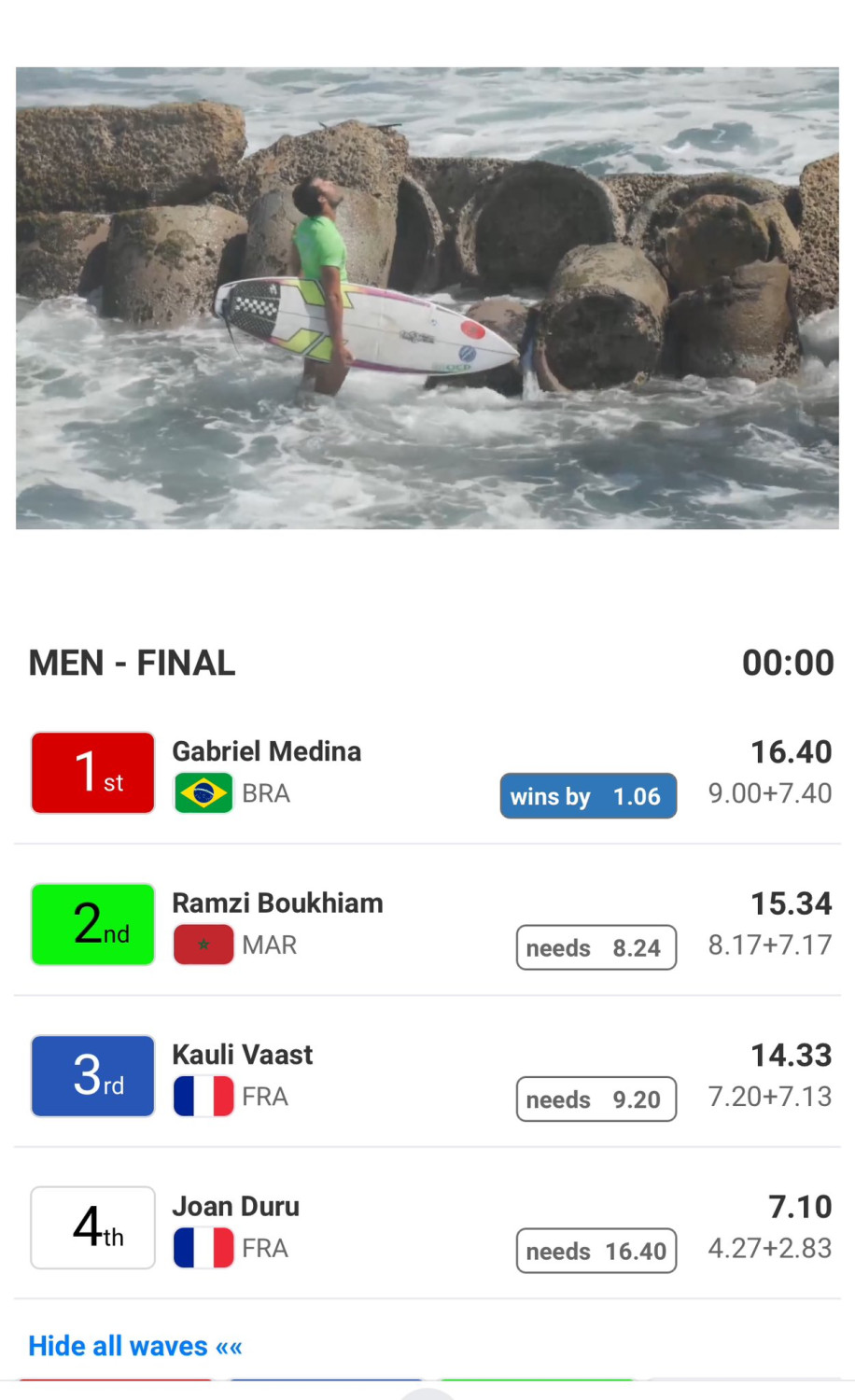Tap 'Hide all waves' link
The image size is (855, 1400).
point(135,1346)
